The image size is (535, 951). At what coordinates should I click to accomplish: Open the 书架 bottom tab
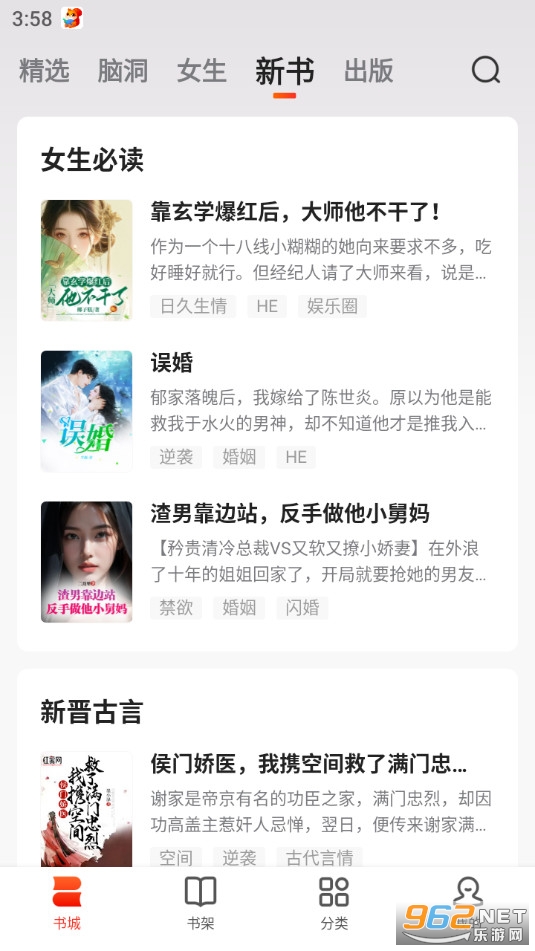tap(200, 904)
